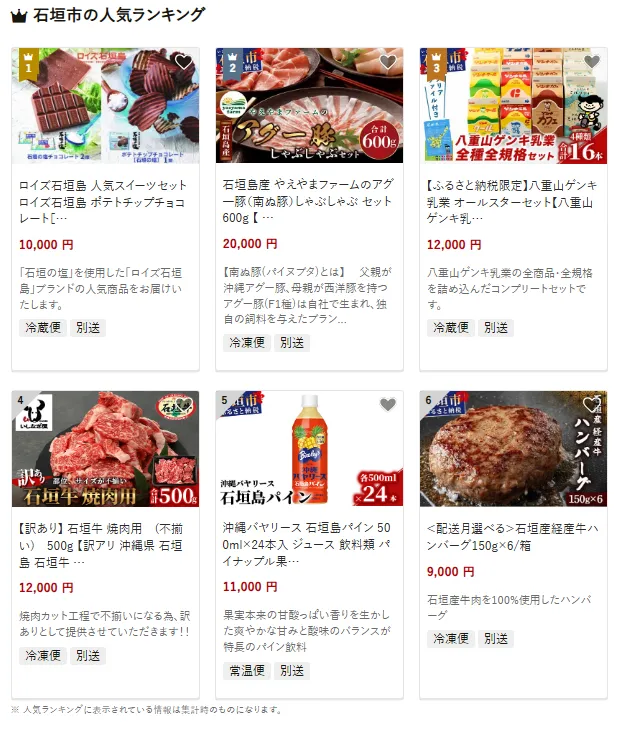Favorite the ロイズ石垣島 sweets set
The image size is (624, 733).
[183, 62]
